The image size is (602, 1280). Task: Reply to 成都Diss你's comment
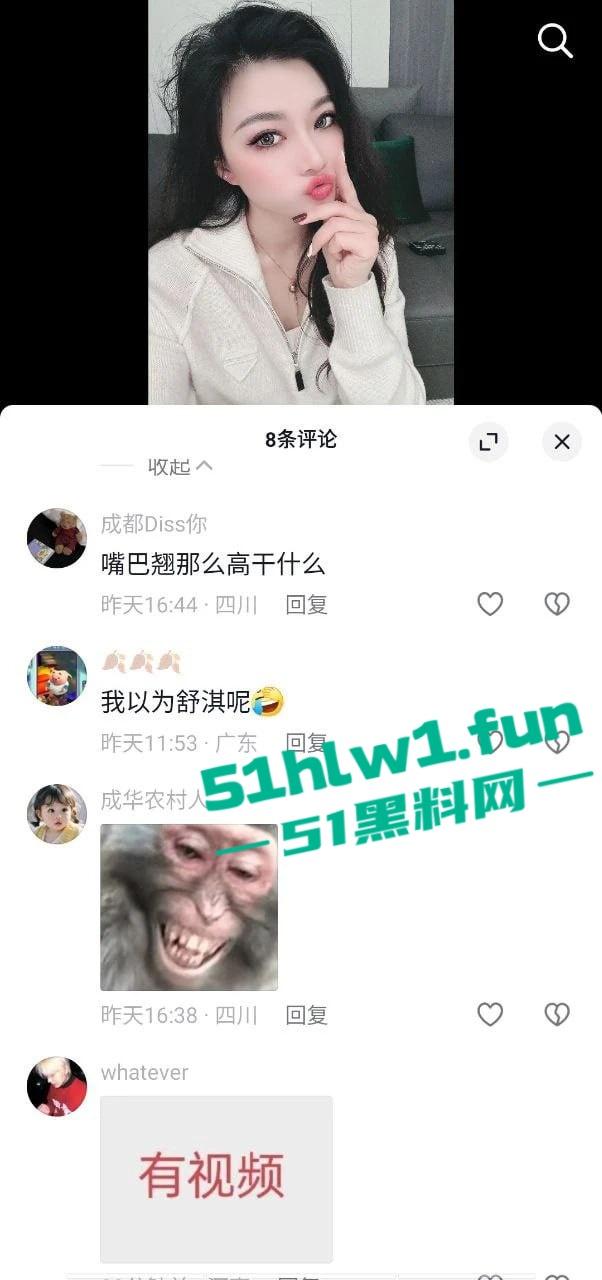click(x=306, y=604)
